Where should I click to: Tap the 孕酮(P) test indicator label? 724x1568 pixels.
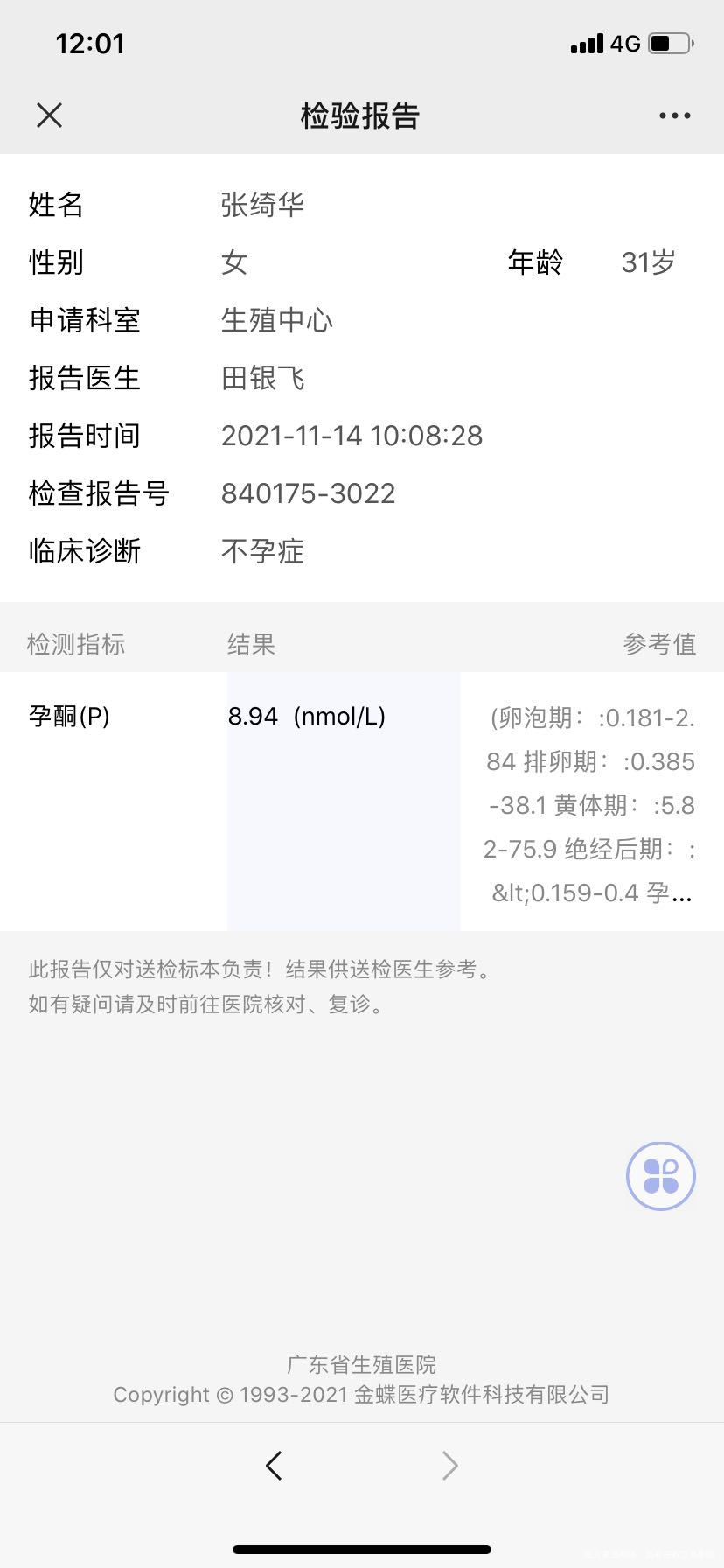click(x=68, y=716)
